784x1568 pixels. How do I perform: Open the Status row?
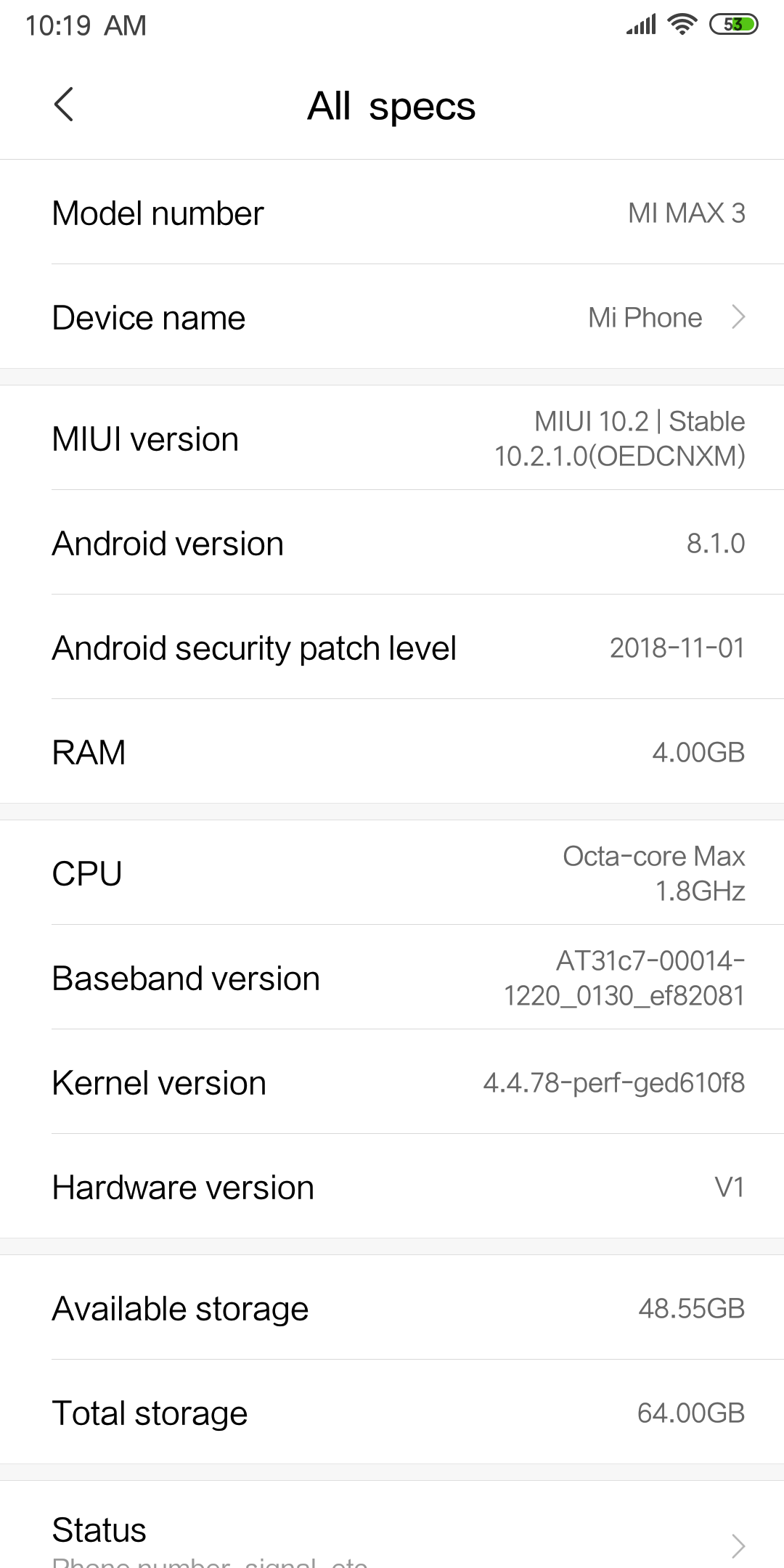pyautogui.click(x=392, y=1524)
